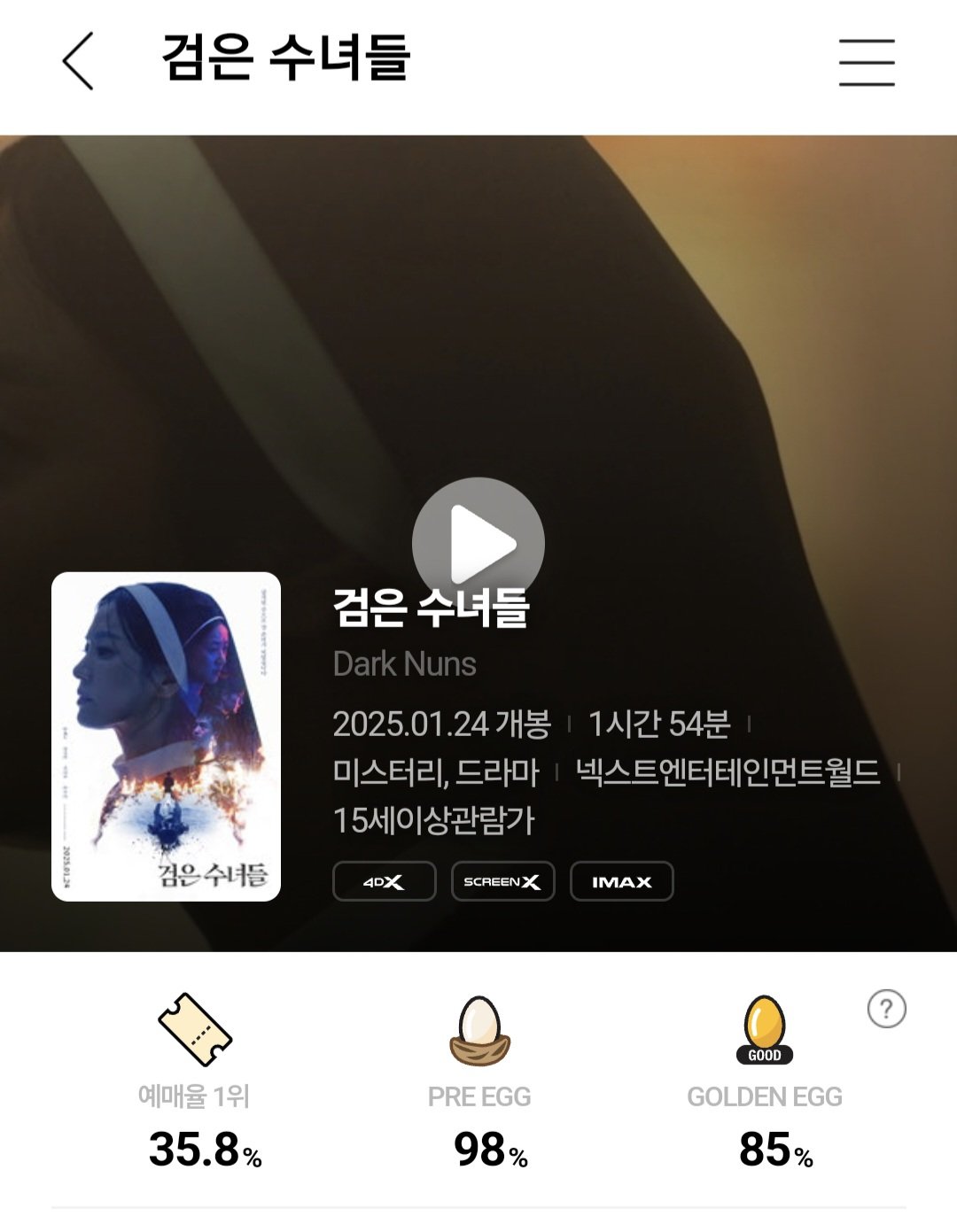Viewport: 957px width, 1232px height.
Task: Open the egg rating help icon
Action: [x=886, y=1008]
